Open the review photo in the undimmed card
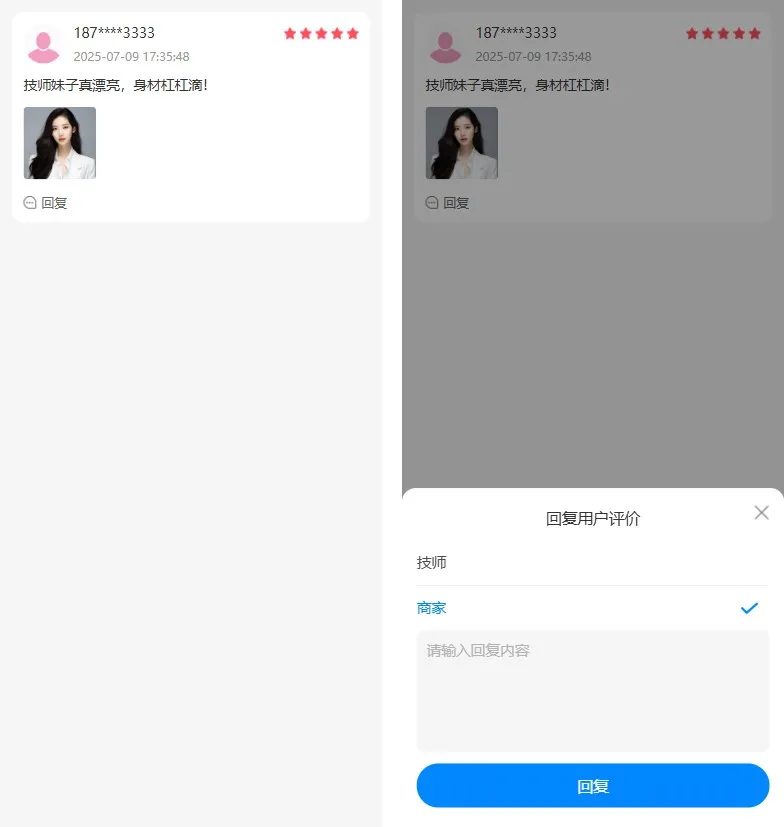 coord(60,143)
